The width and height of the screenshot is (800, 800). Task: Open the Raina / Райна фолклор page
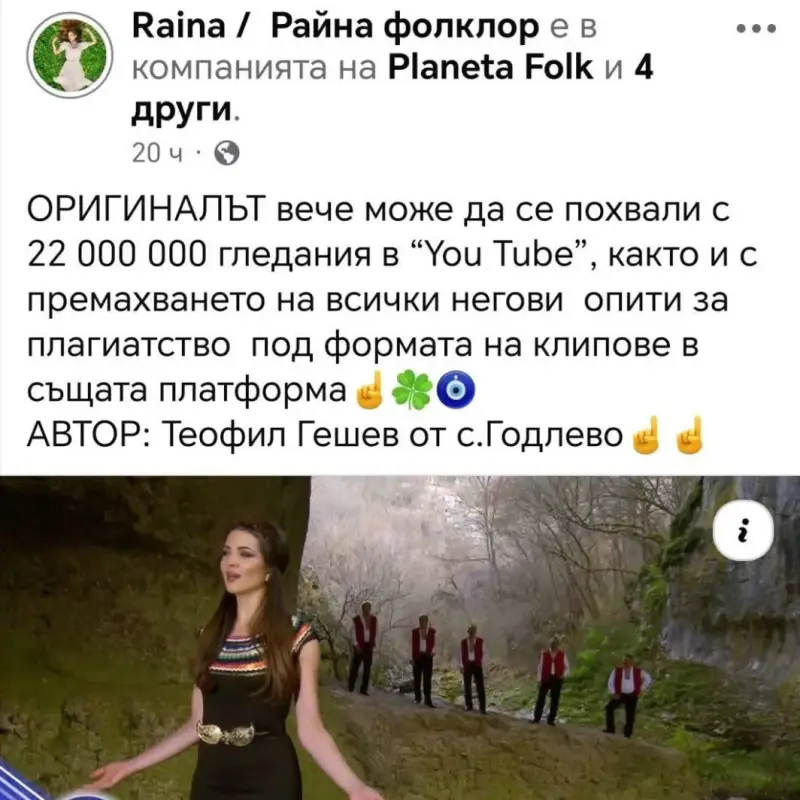coord(335,29)
